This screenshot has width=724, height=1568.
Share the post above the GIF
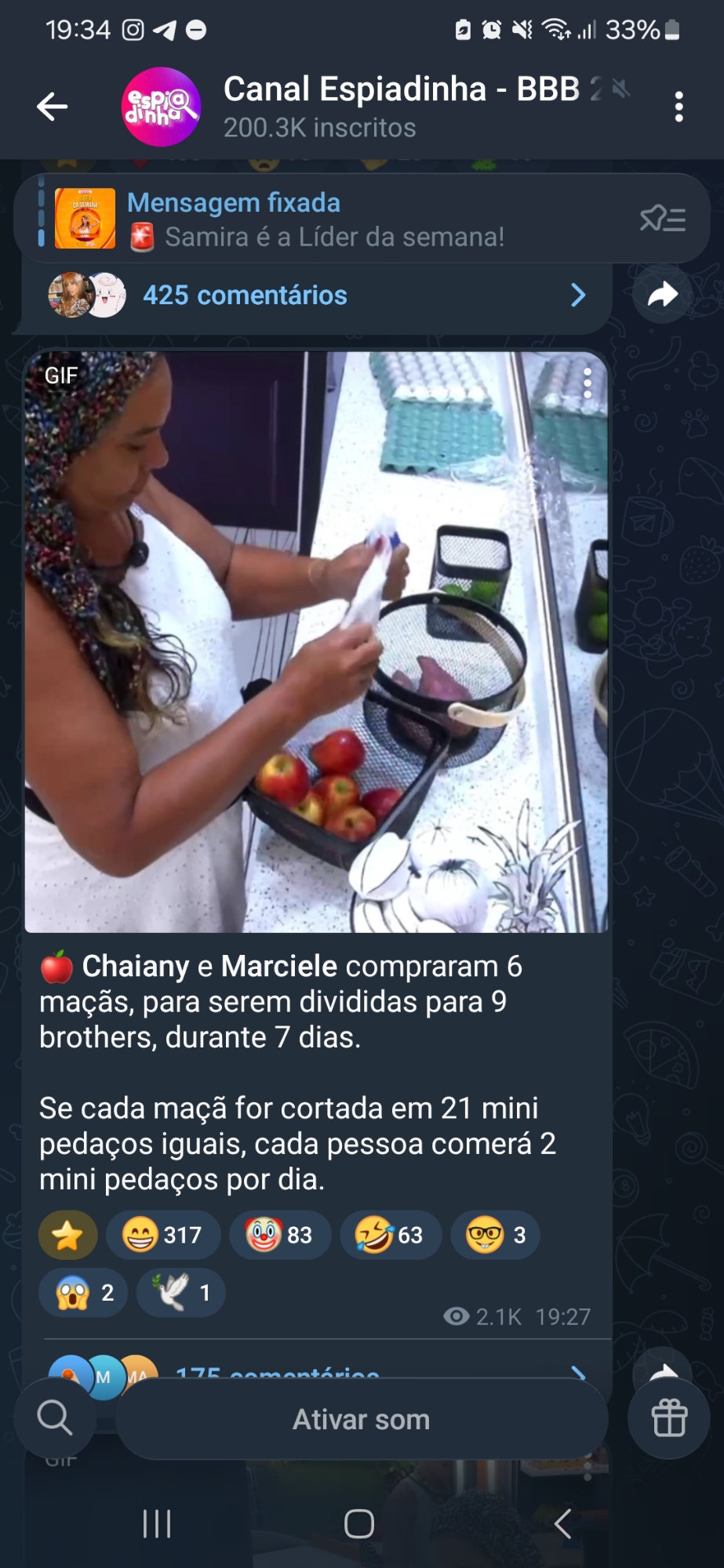(x=663, y=296)
